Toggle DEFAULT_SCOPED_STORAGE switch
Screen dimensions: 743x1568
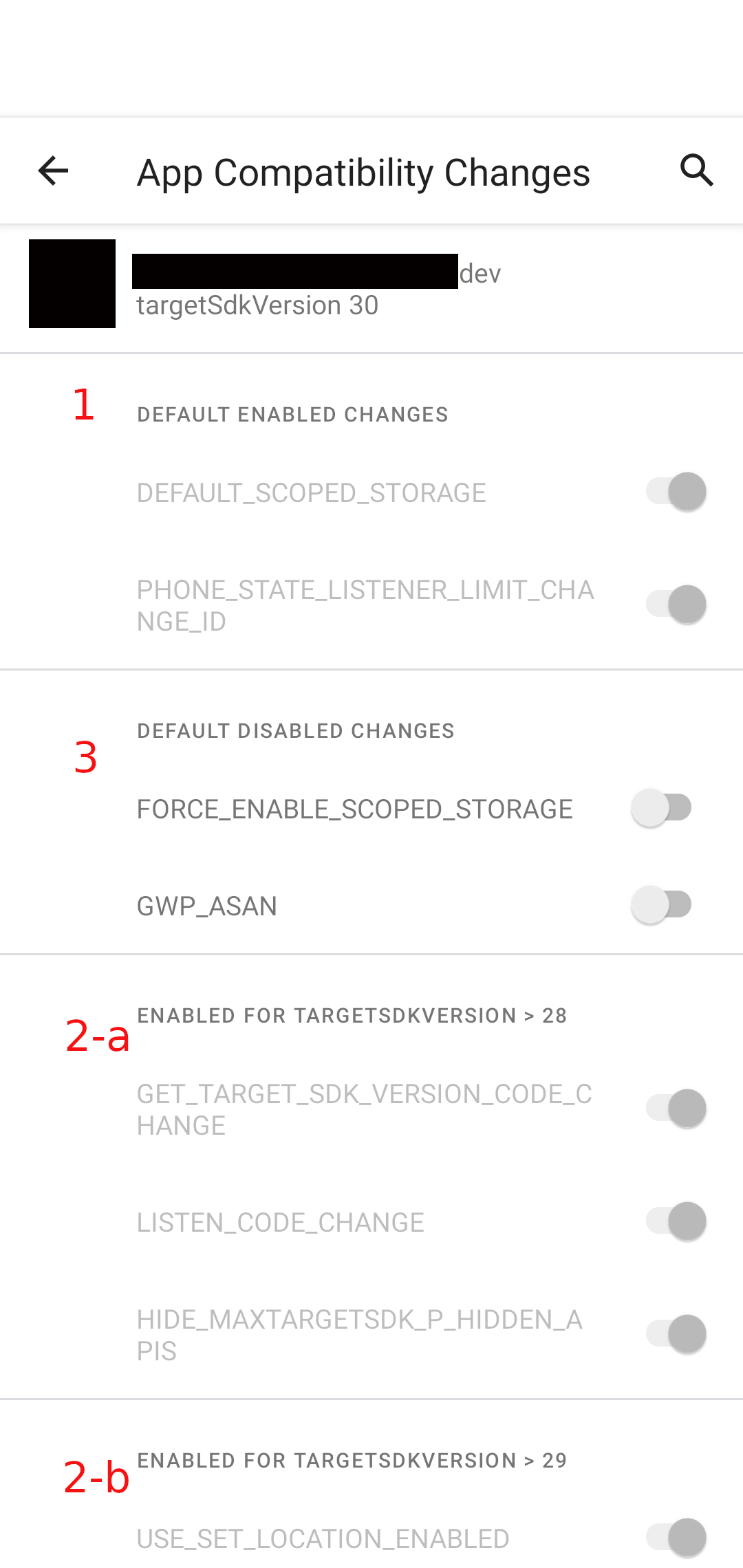tap(676, 492)
